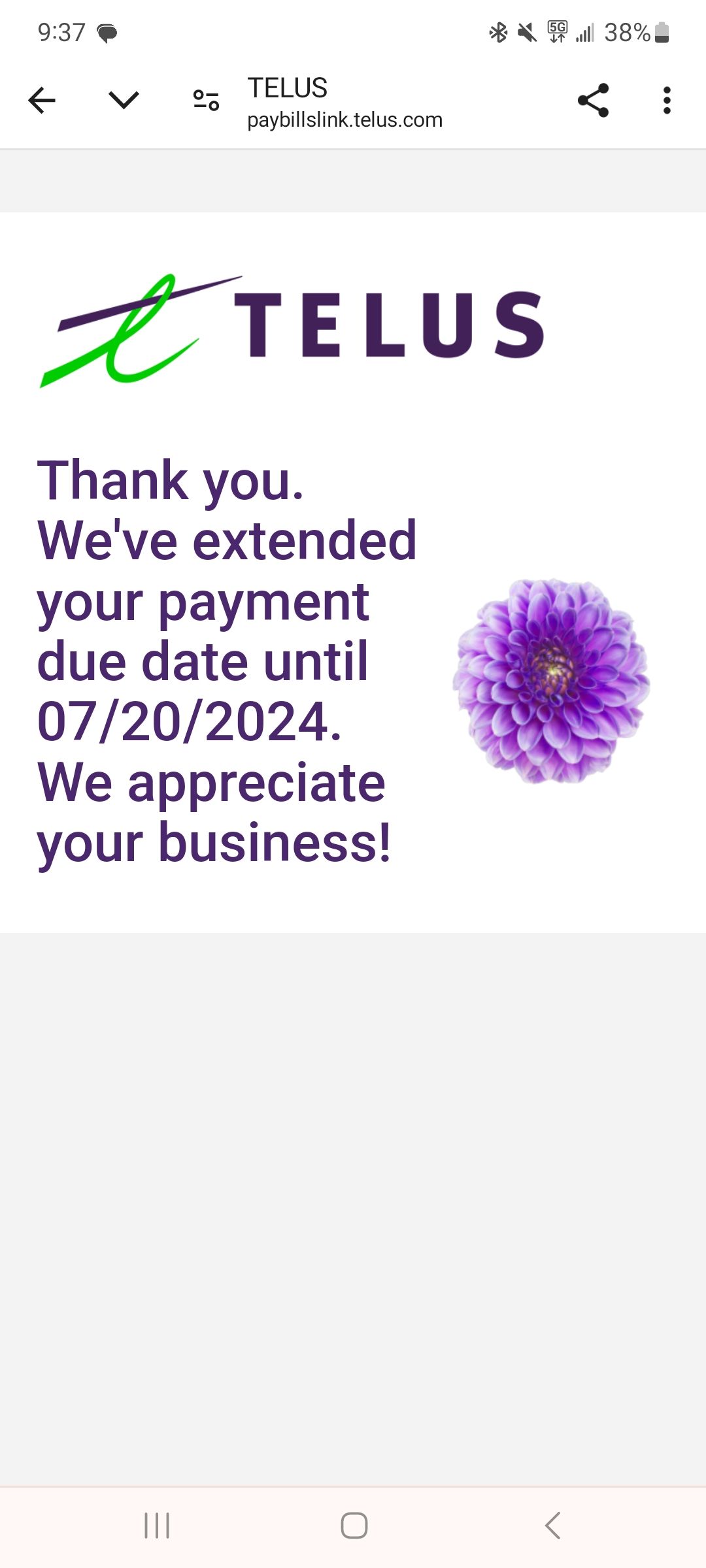
Task: Minimize the custom tab with the down chevron
Action: coord(124,101)
